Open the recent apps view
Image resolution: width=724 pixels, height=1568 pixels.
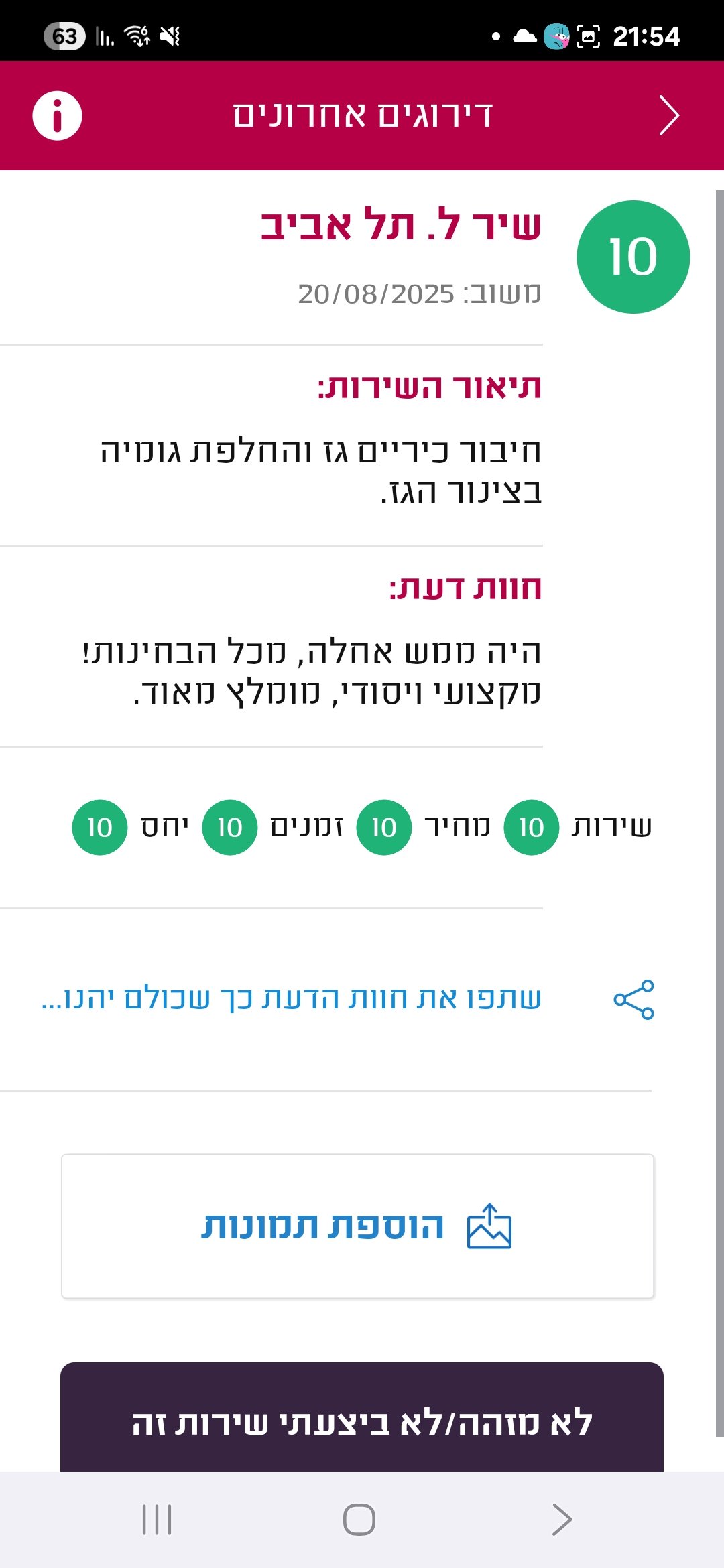157,1520
